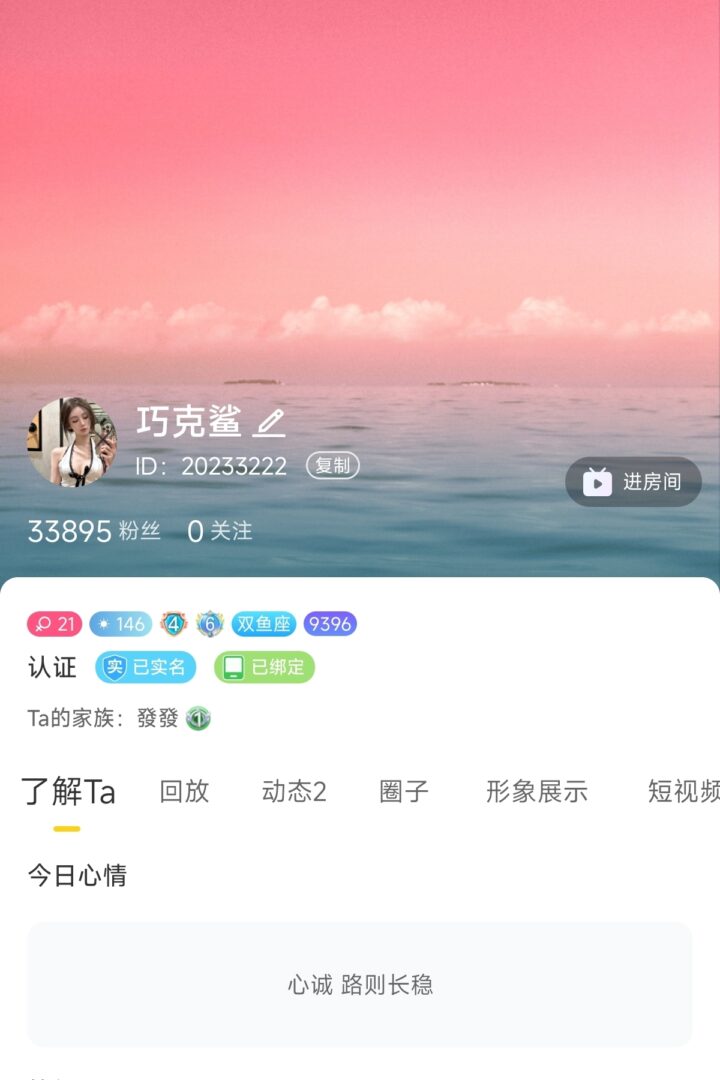Switch to the 回放 tab
720x1080 pixels.
(184, 792)
